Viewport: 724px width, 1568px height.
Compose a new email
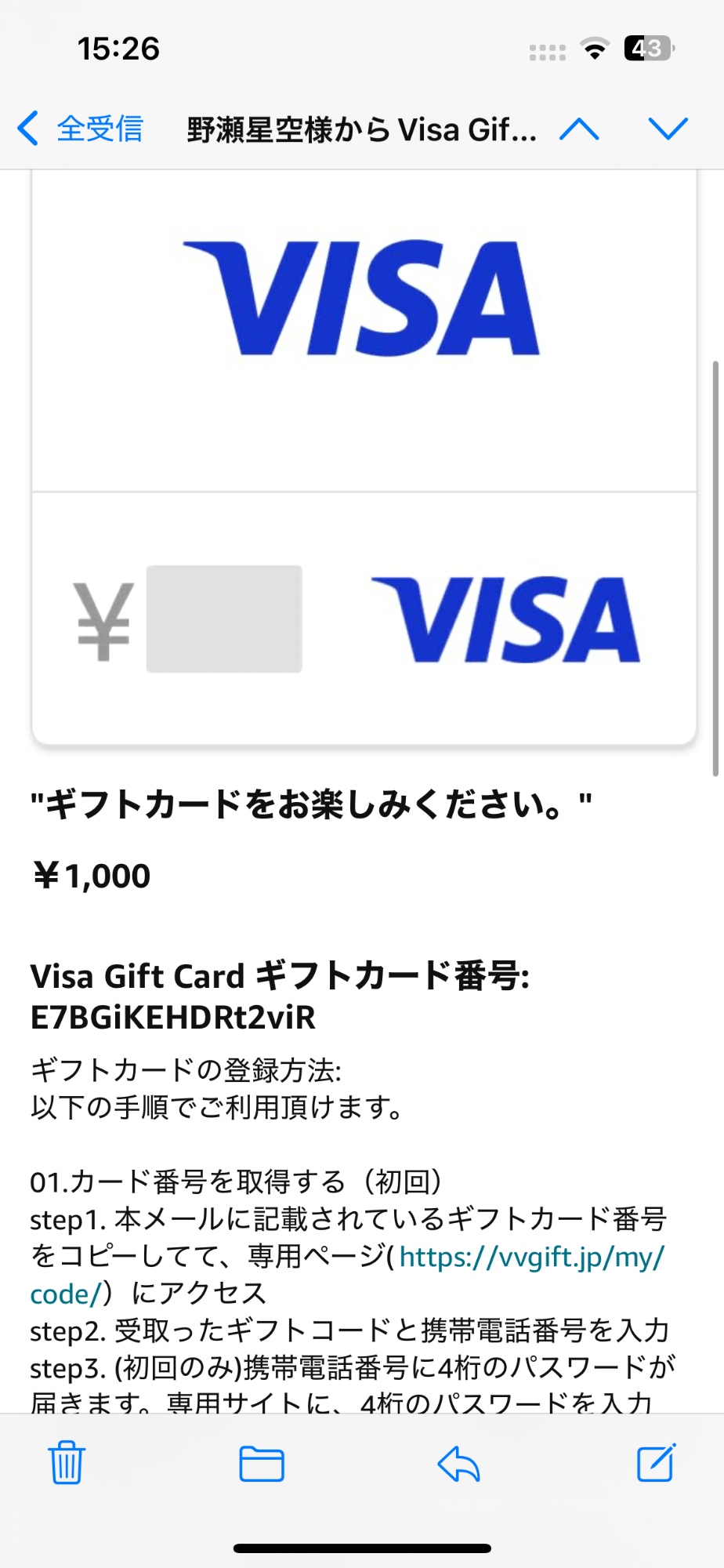click(x=656, y=1463)
